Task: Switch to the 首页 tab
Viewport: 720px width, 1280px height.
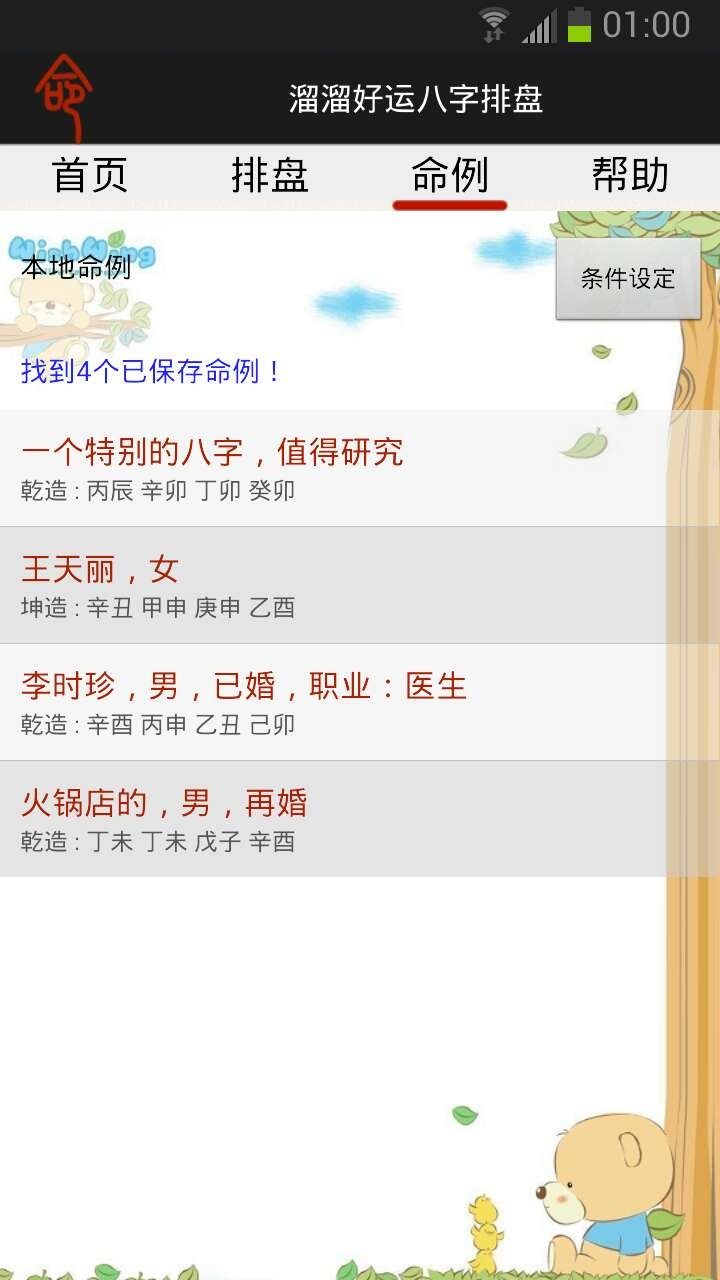Action: [90, 176]
